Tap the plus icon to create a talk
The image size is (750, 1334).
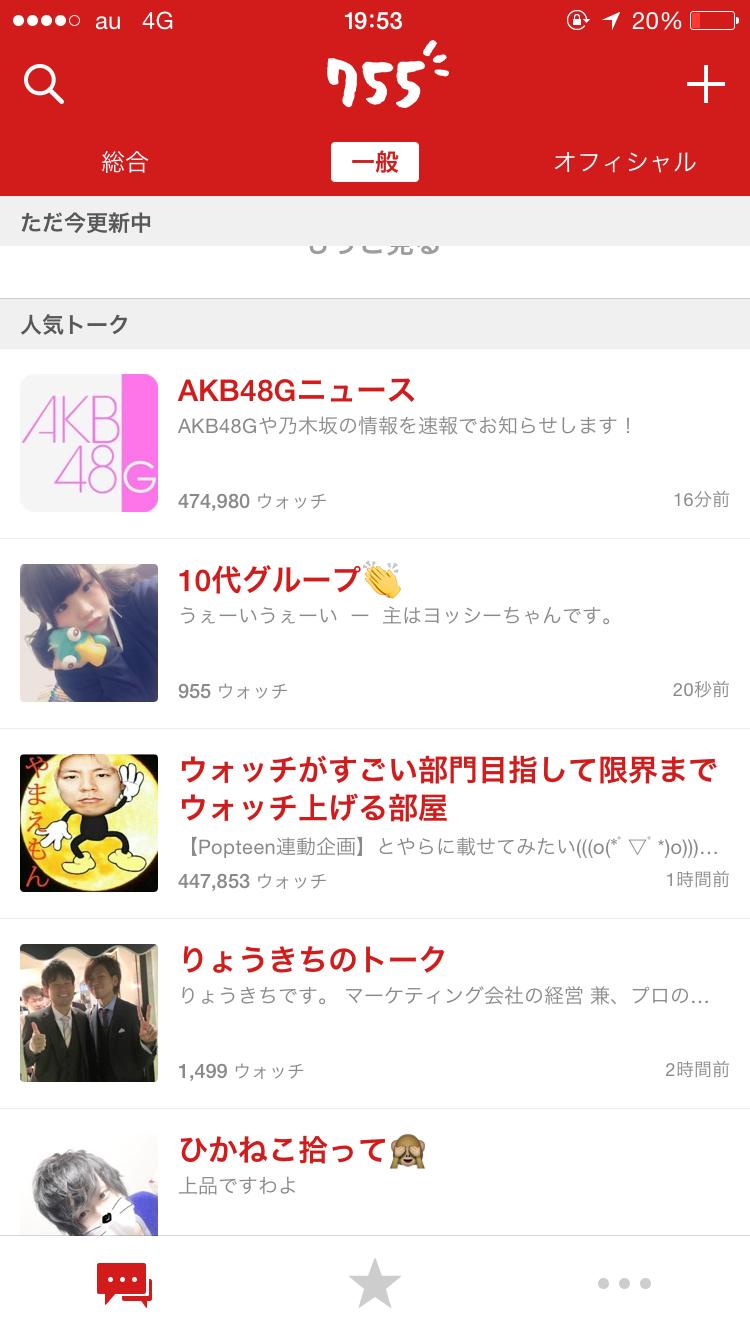(705, 85)
